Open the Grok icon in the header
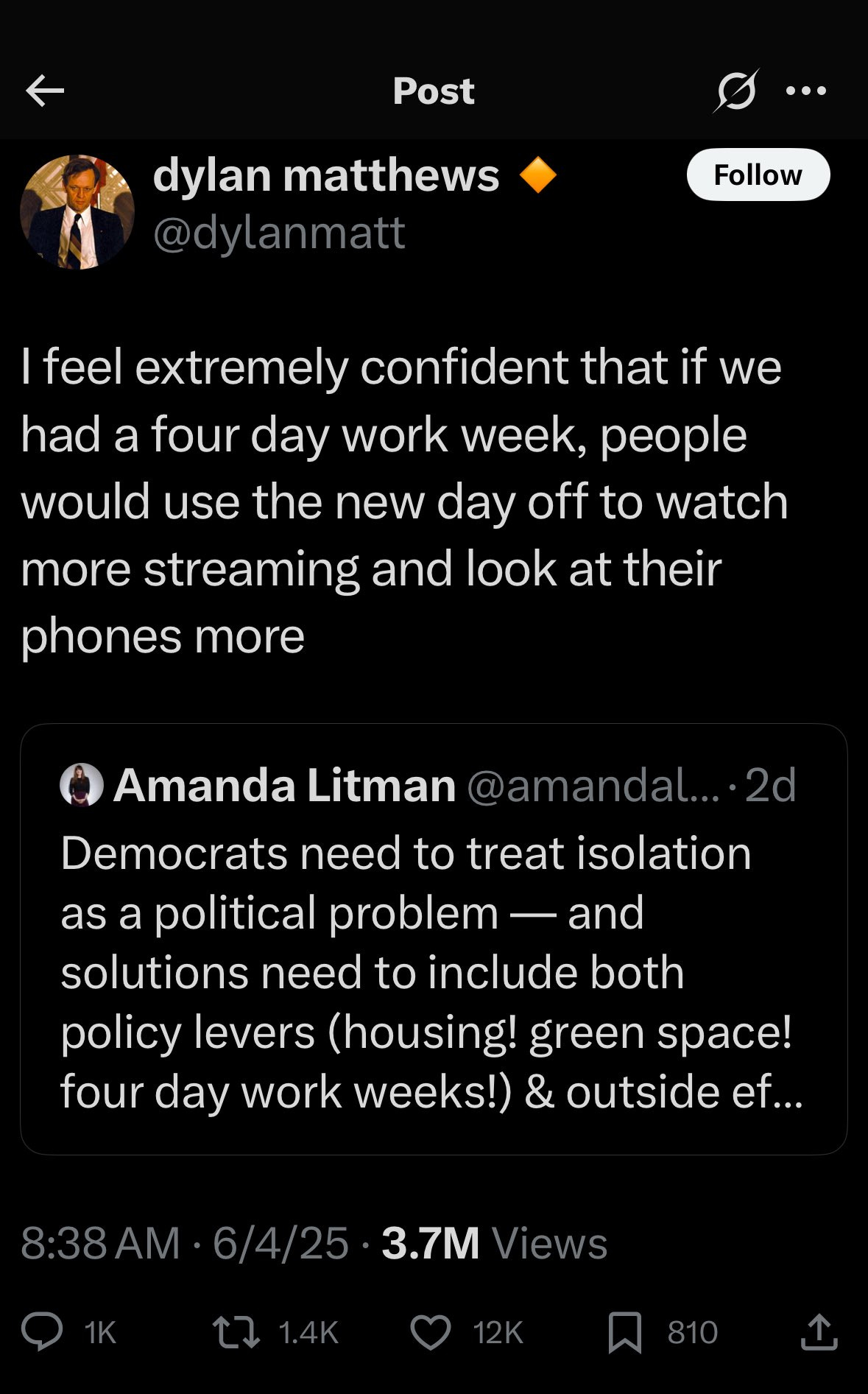Image resolution: width=868 pixels, height=1394 pixels. pyautogui.click(x=735, y=91)
